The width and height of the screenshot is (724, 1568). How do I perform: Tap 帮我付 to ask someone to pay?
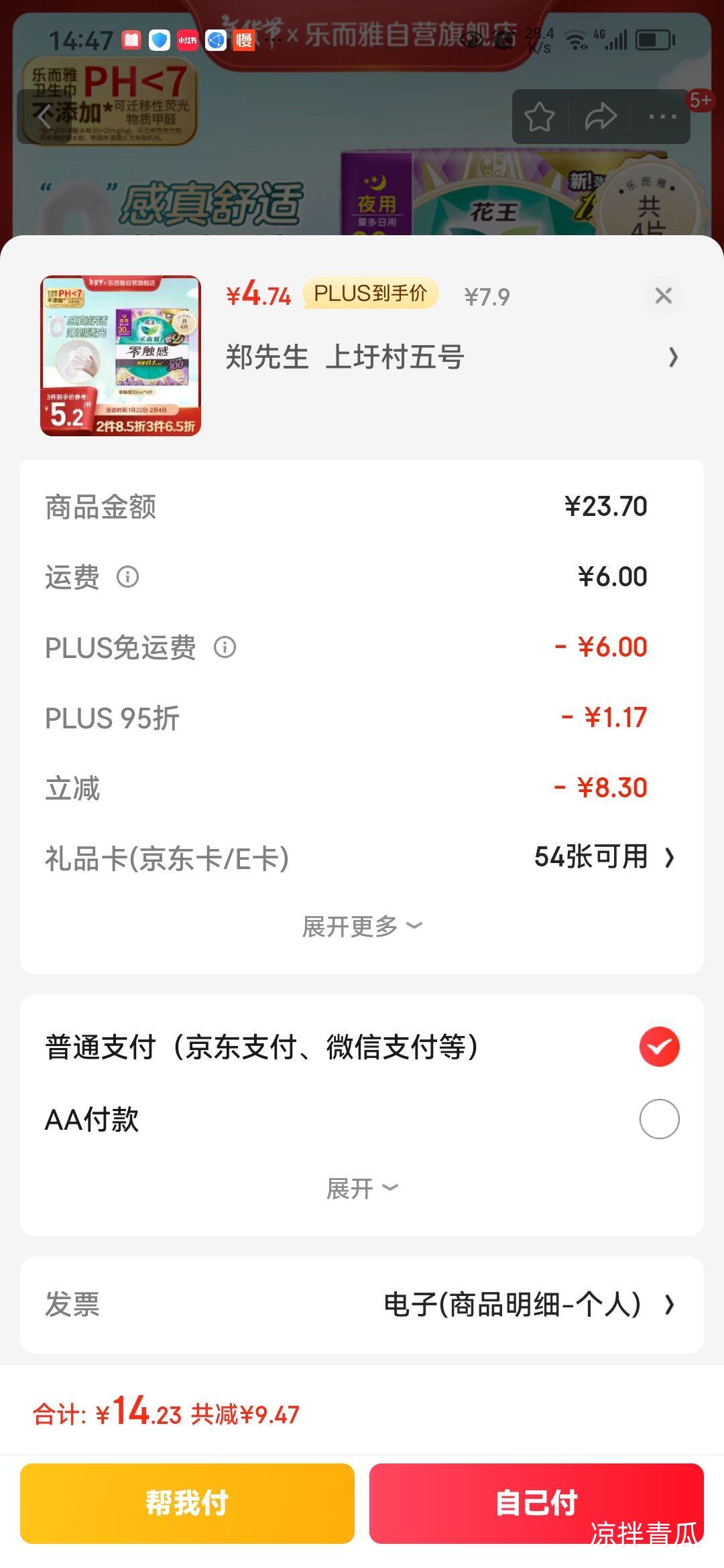(x=187, y=1503)
